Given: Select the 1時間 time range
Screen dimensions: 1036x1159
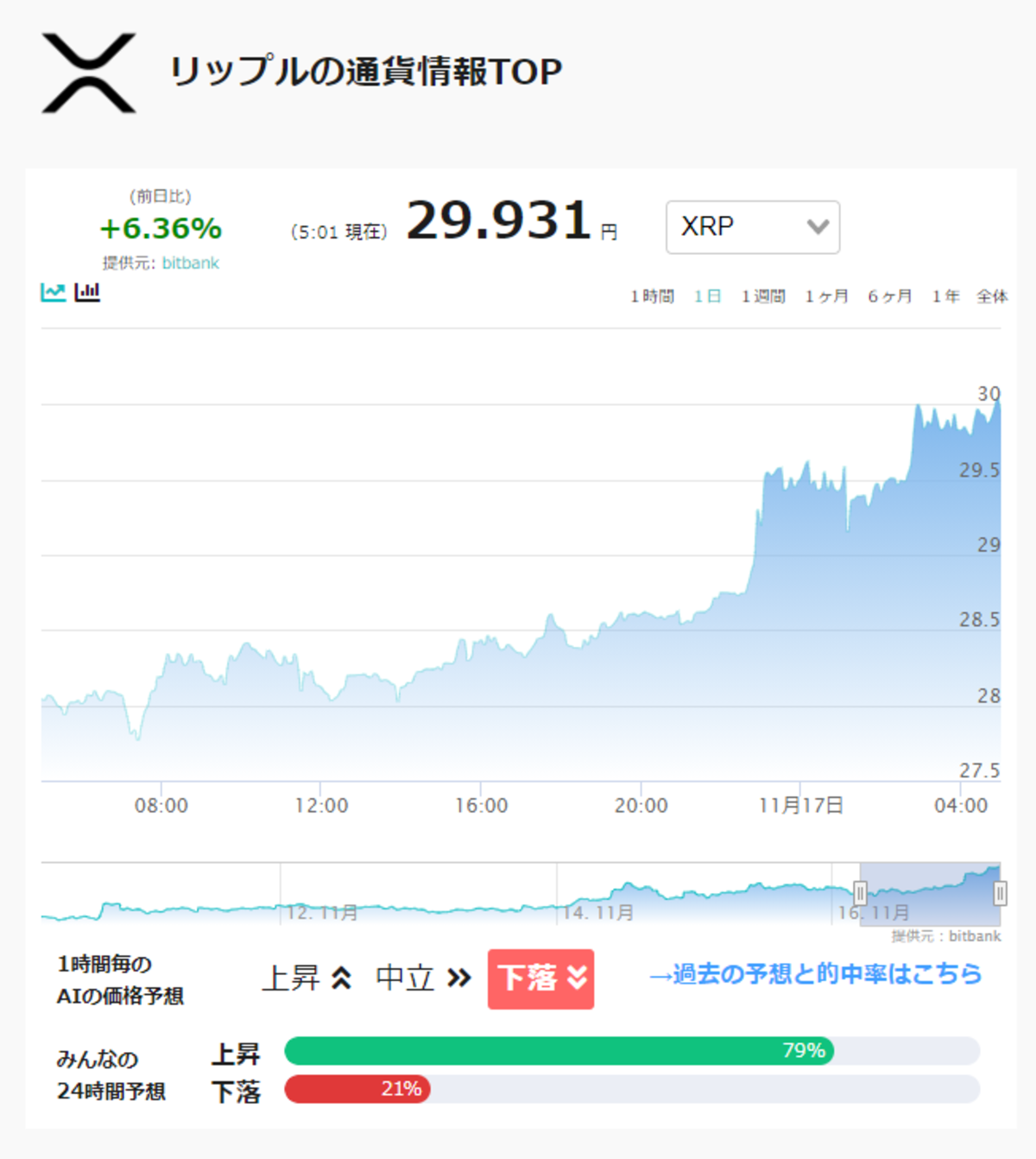Looking at the screenshot, I should click(x=652, y=296).
